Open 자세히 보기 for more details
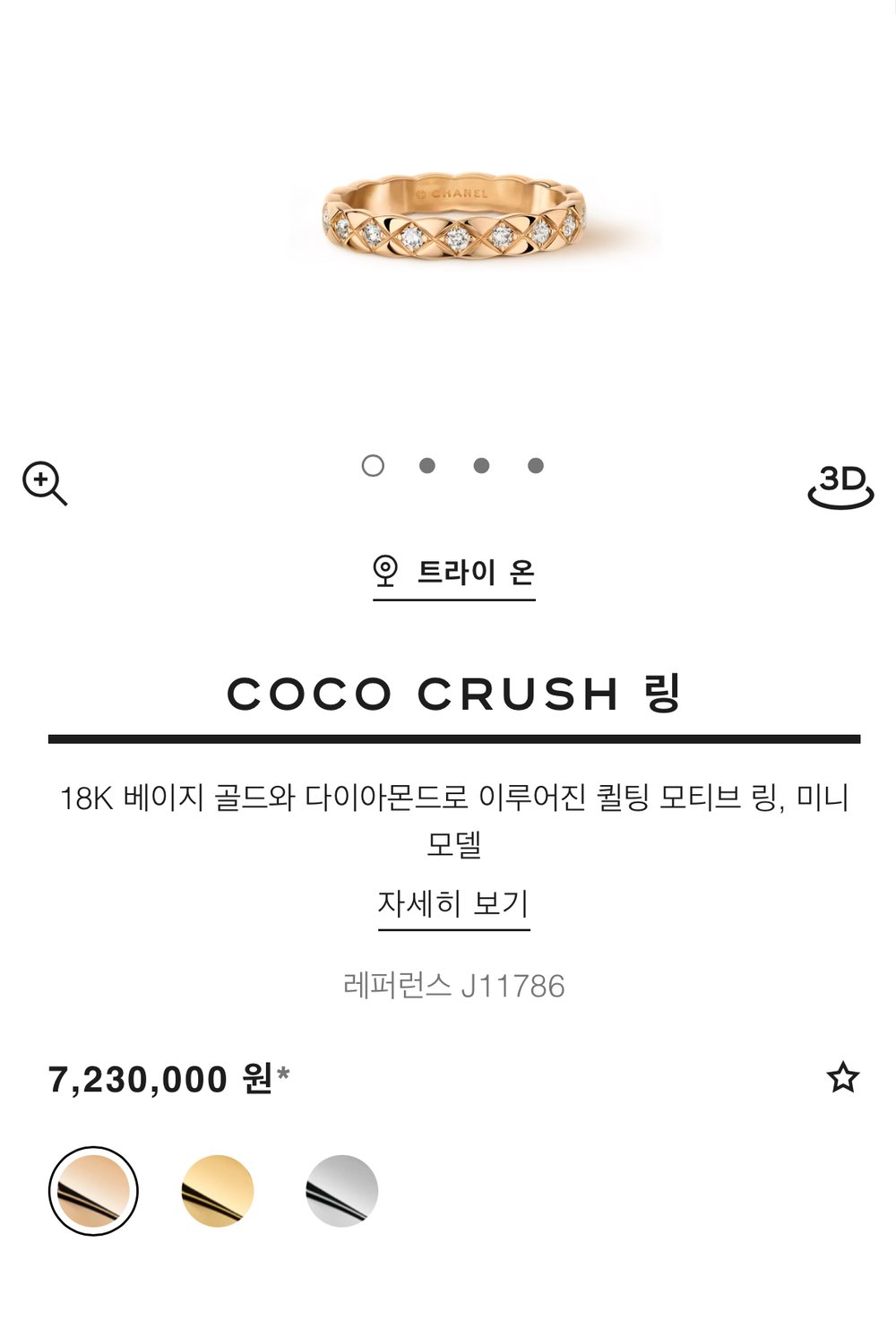 [x=453, y=903]
